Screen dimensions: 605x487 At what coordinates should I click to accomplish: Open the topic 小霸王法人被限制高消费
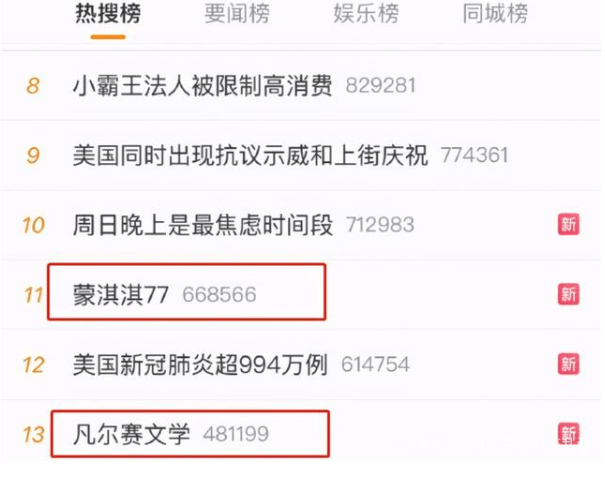click(203, 86)
